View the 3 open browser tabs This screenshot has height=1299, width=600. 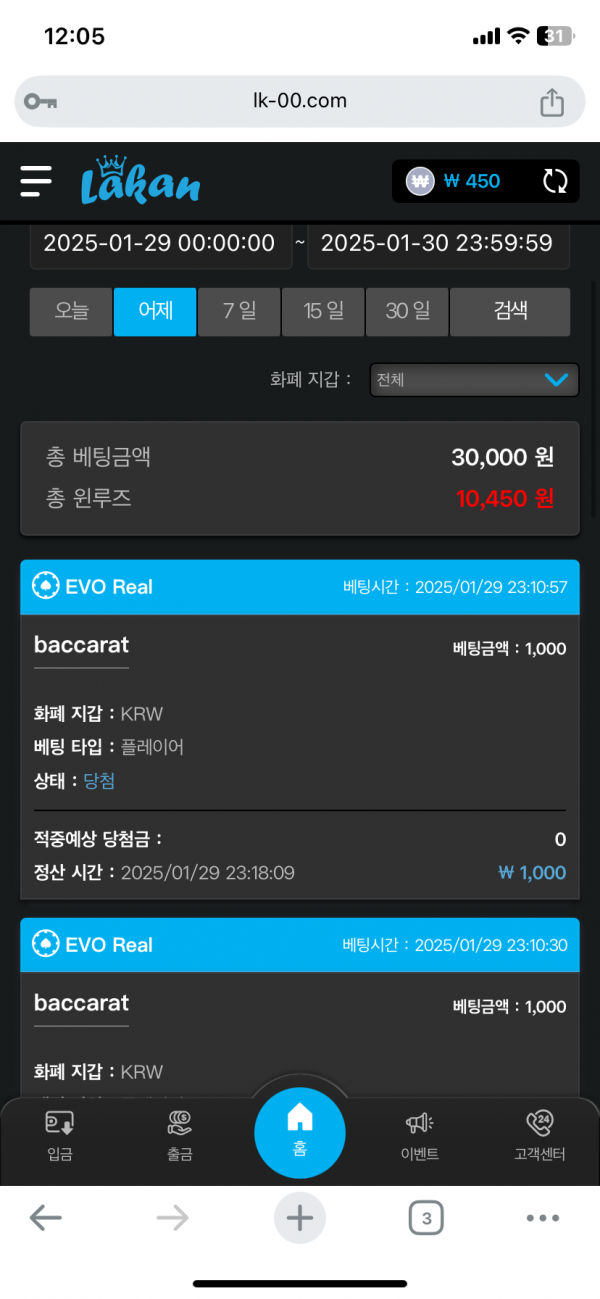point(426,1217)
